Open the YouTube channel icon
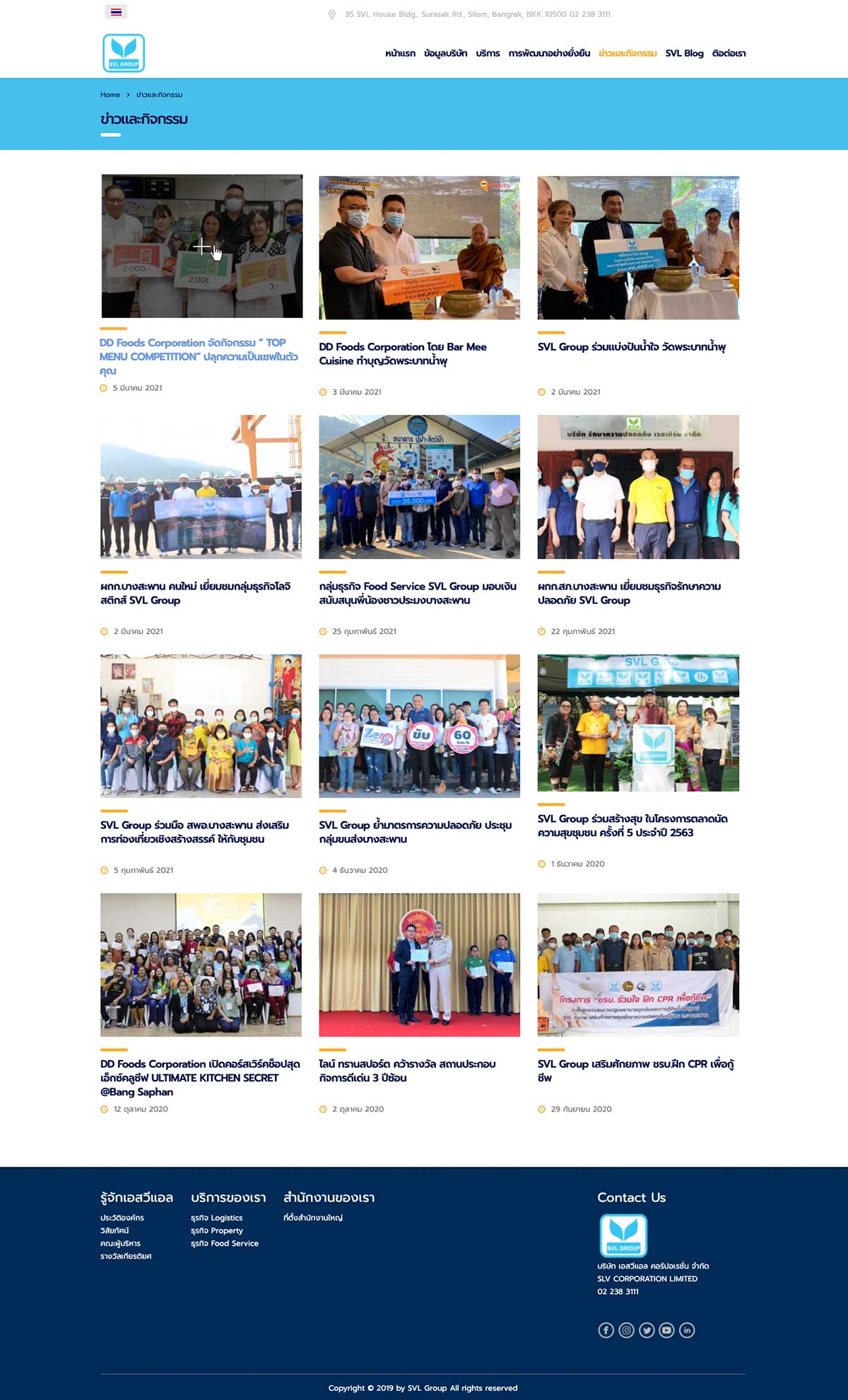 666,1330
